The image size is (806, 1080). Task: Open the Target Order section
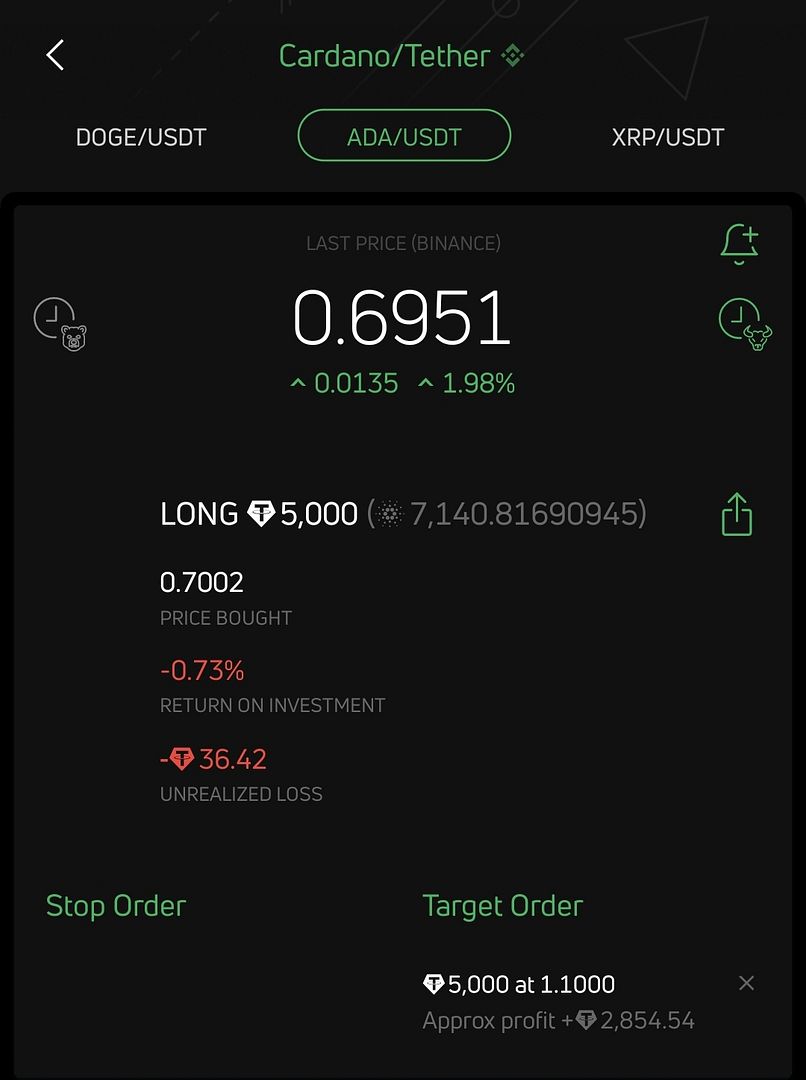502,906
